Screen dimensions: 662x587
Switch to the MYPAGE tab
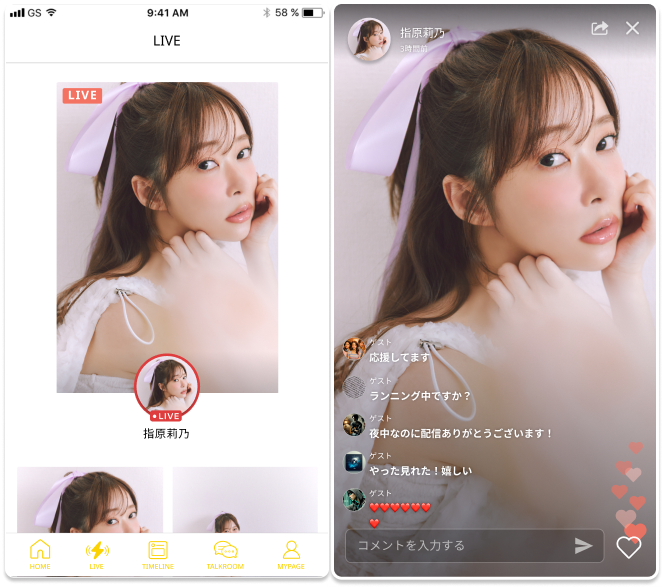click(291, 554)
